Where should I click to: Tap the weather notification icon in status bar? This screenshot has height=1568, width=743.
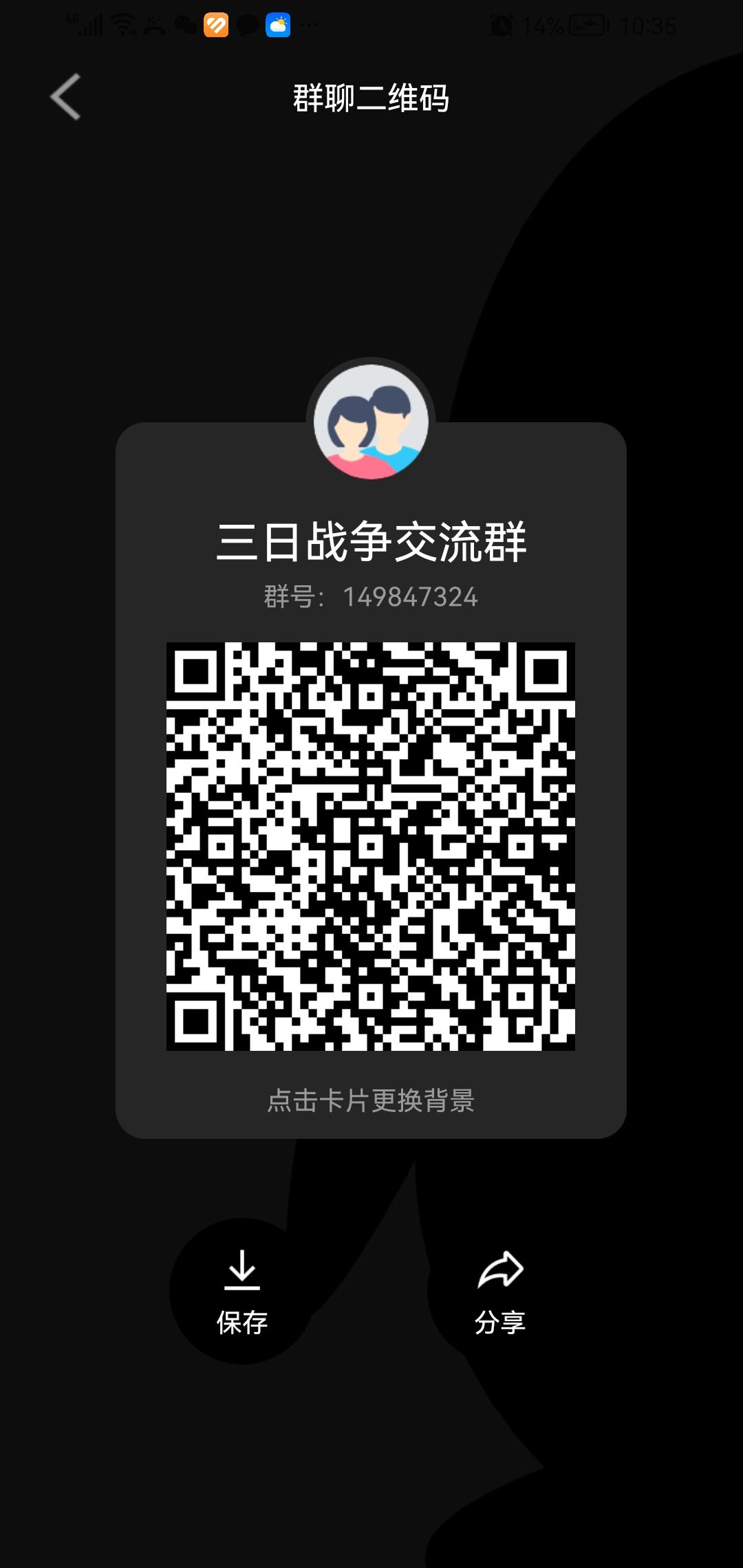[278, 26]
